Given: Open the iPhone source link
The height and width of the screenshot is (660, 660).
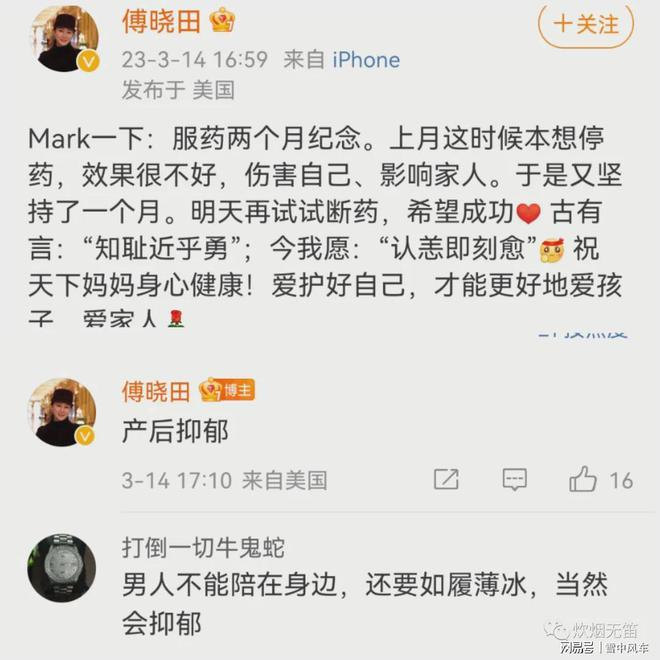Looking at the screenshot, I should (x=366, y=59).
